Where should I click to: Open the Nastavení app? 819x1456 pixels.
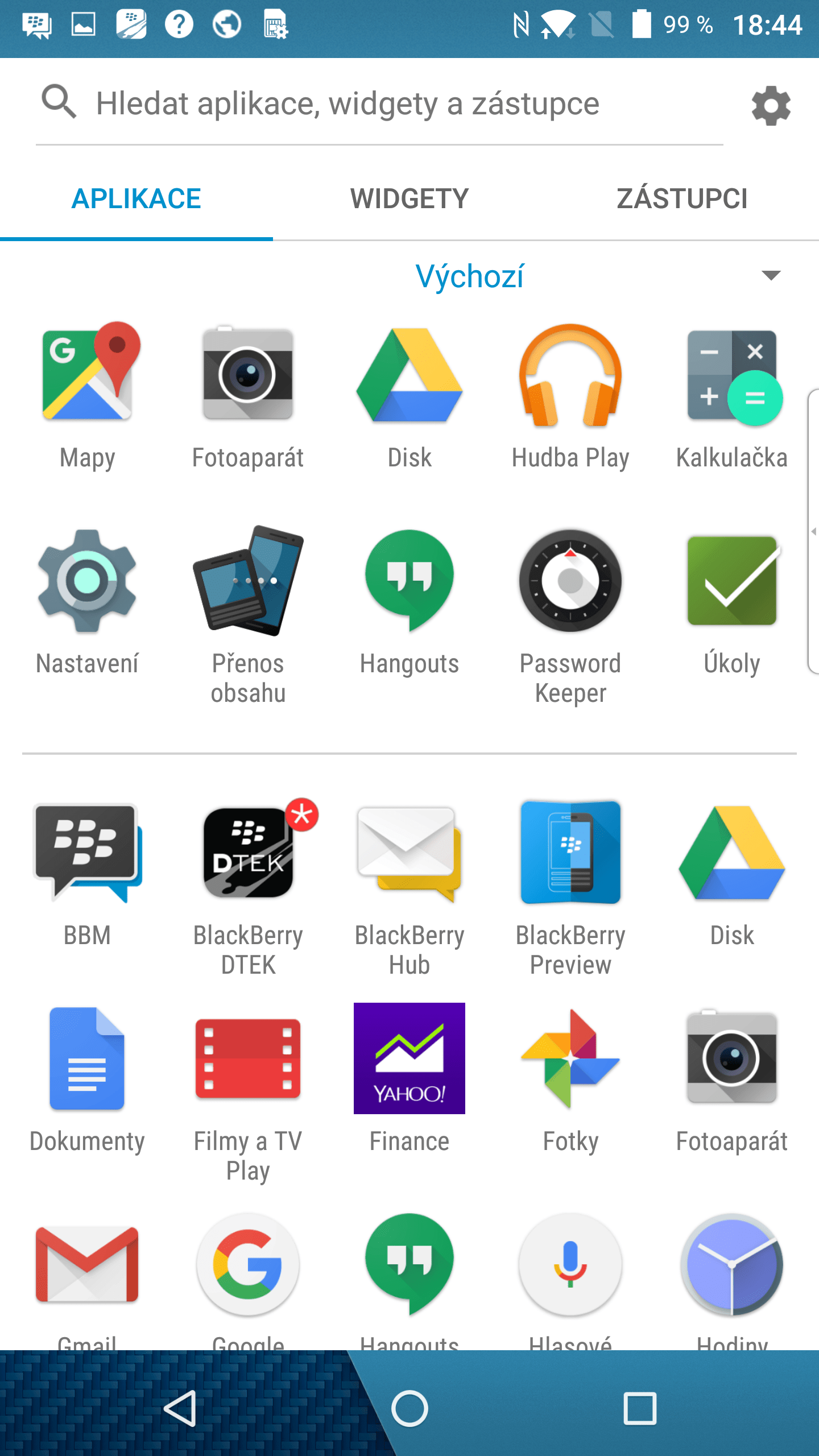pos(87,604)
